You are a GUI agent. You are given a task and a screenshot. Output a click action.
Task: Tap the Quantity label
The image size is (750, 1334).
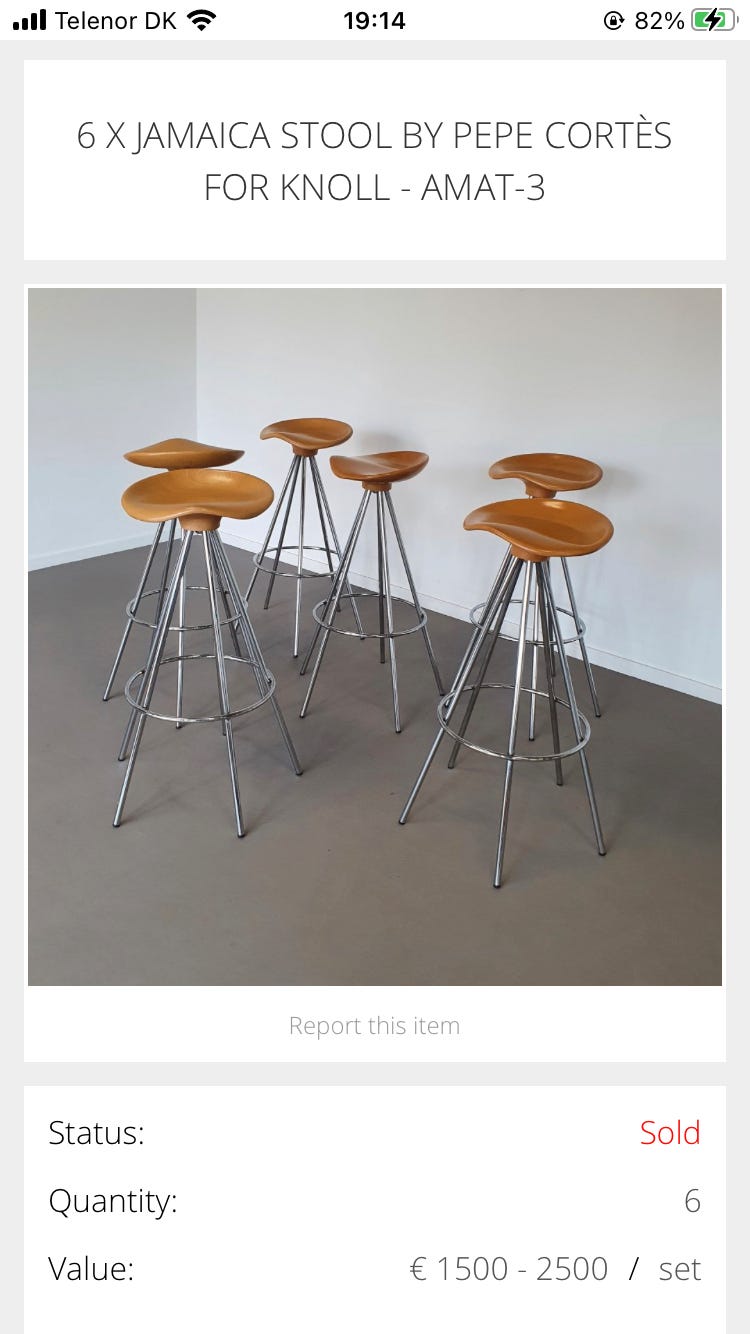click(114, 1201)
